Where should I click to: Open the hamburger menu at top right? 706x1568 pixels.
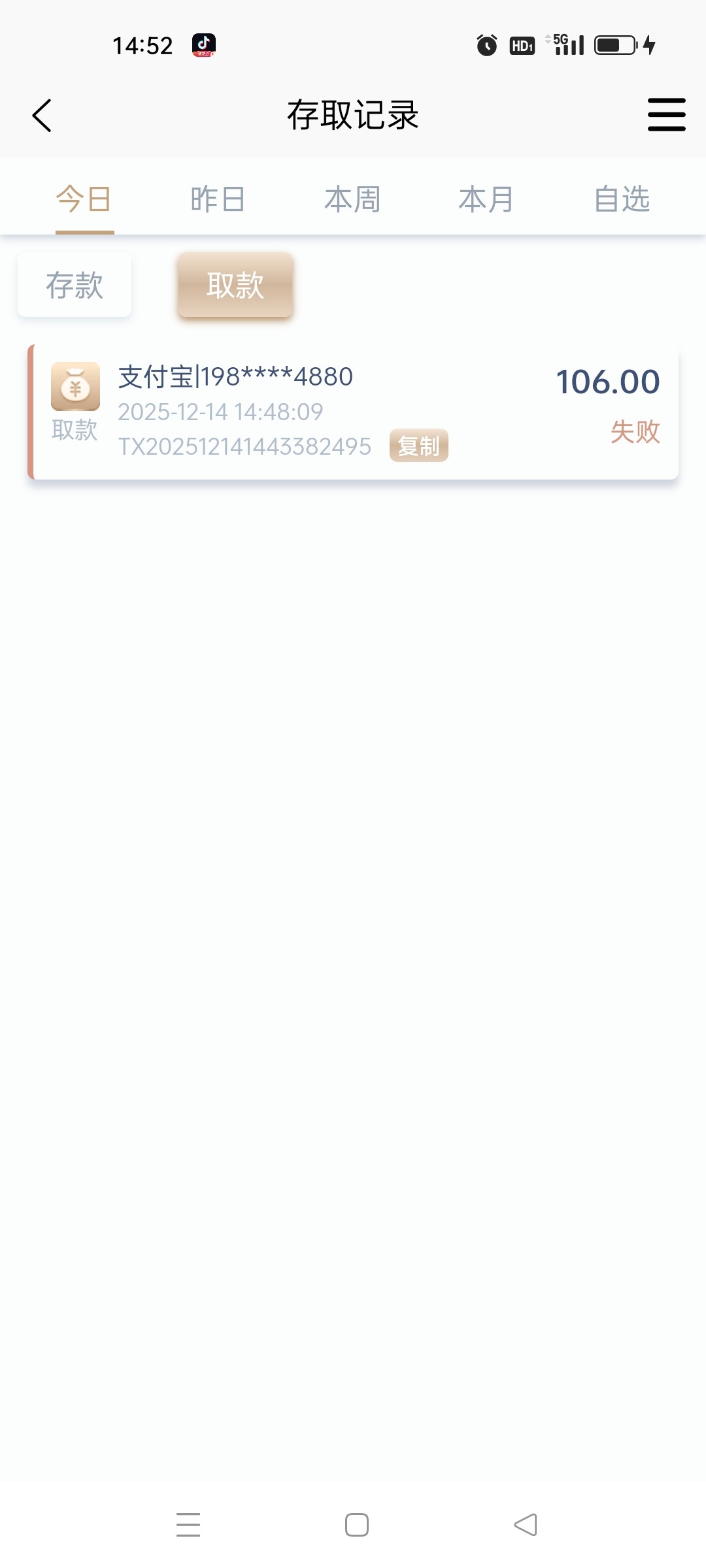pyautogui.click(x=667, y=114)
